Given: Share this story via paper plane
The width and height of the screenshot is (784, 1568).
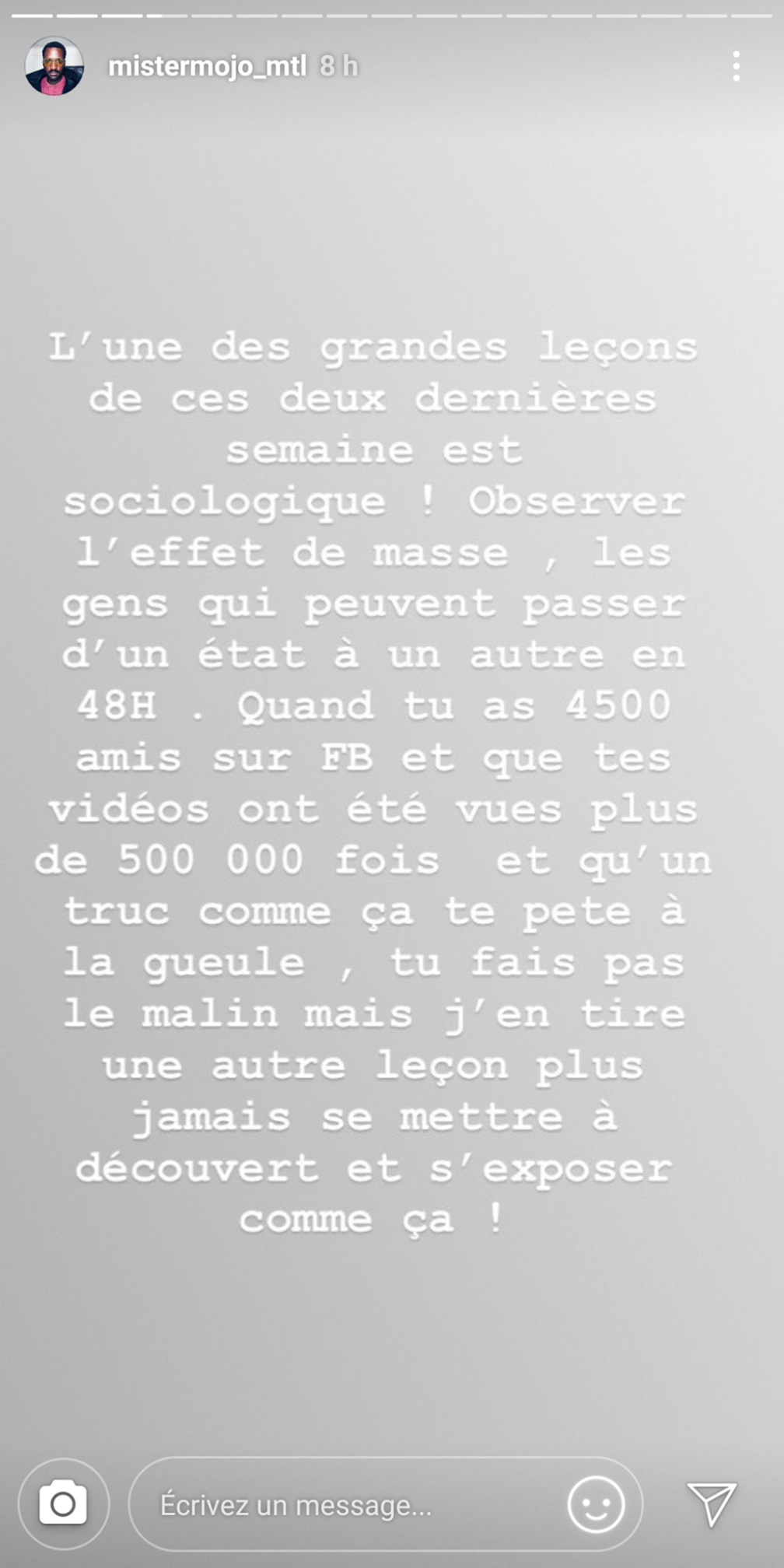Looking at the screenshot, I should coord(711,1503).
